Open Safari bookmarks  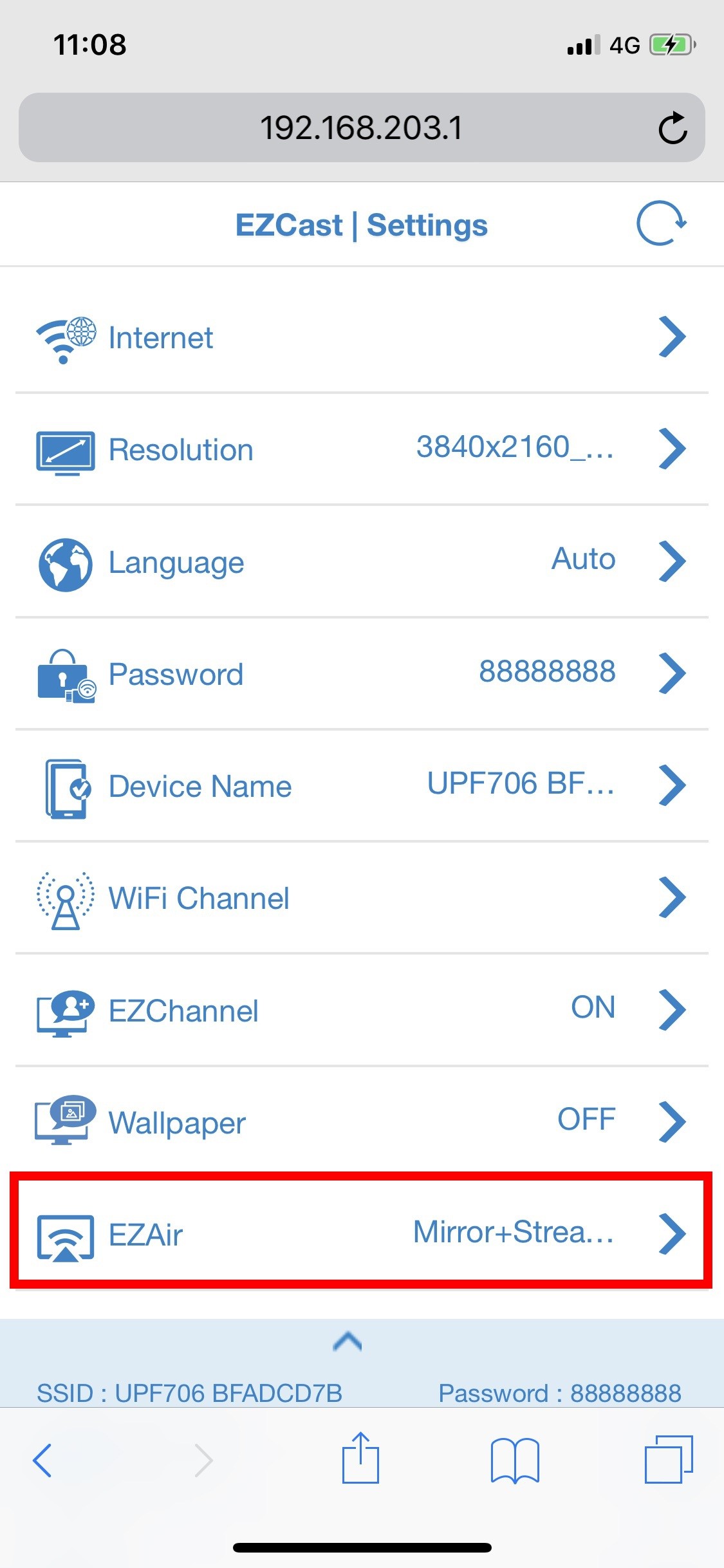pyautogui.click(x=515, y=1460)
